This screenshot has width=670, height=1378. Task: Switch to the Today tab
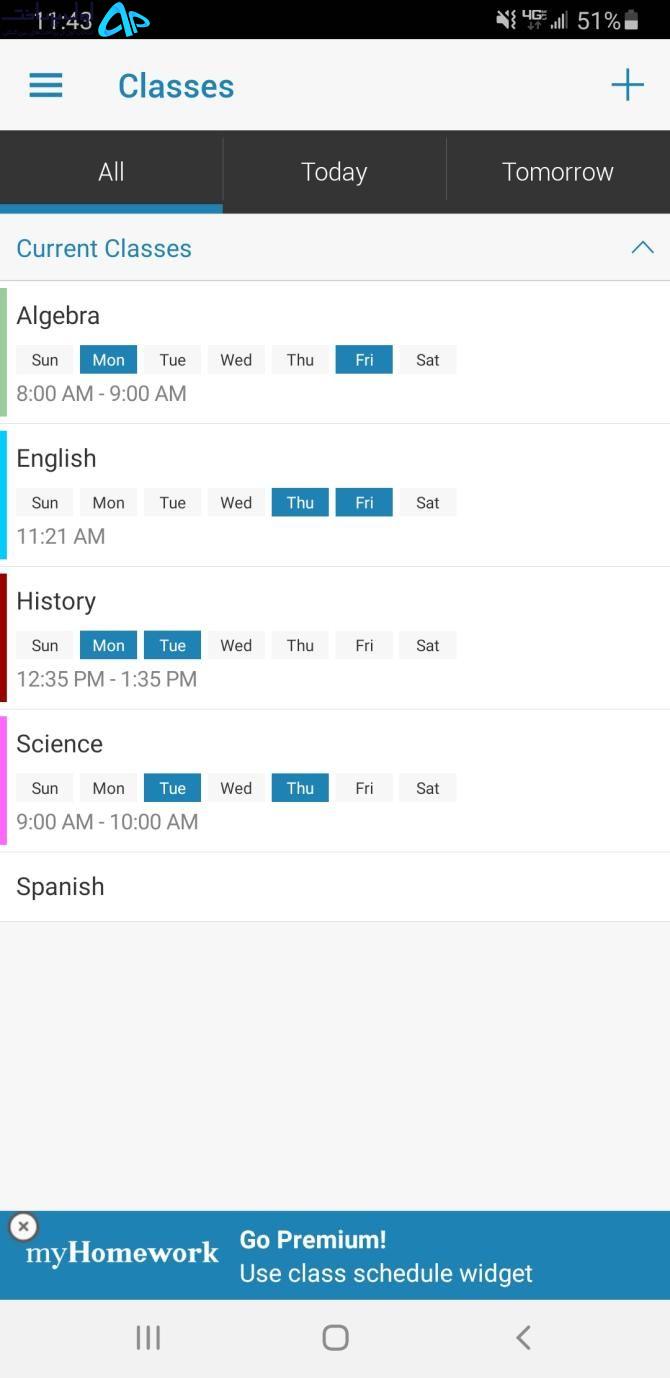click(x=334, y=172)
